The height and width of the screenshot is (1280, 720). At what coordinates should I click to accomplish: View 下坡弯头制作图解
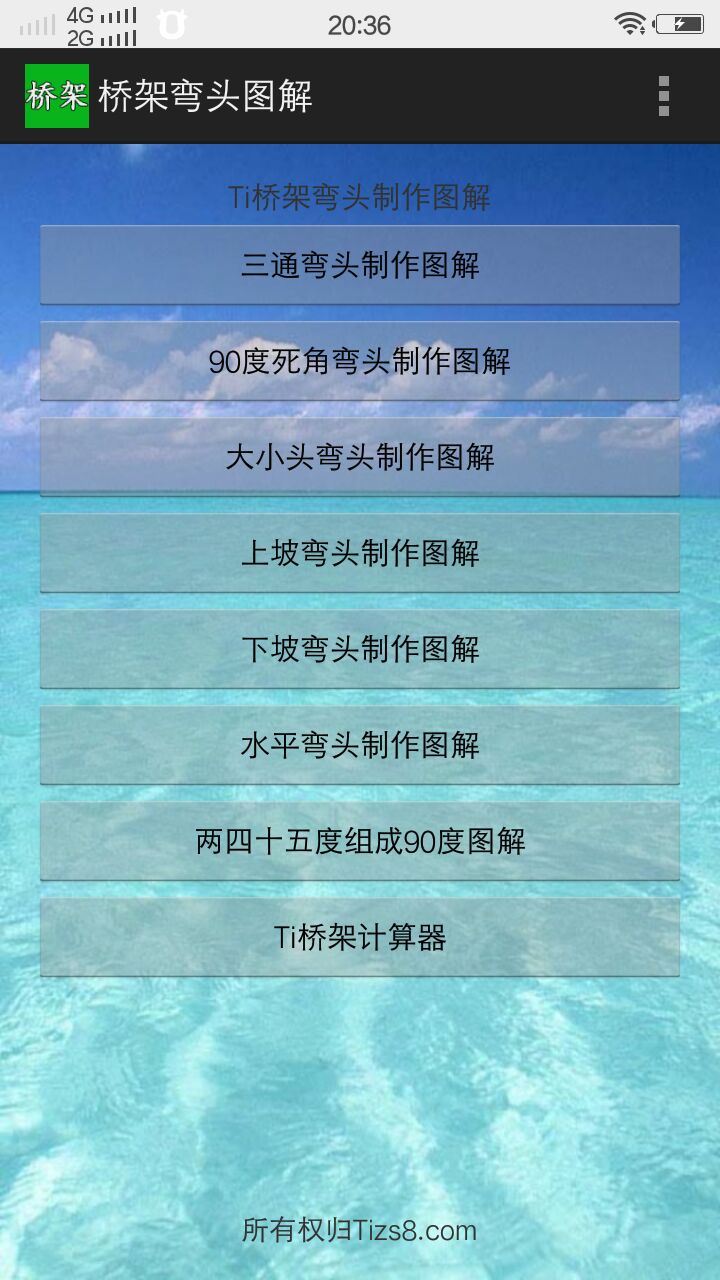coord(360,649)
